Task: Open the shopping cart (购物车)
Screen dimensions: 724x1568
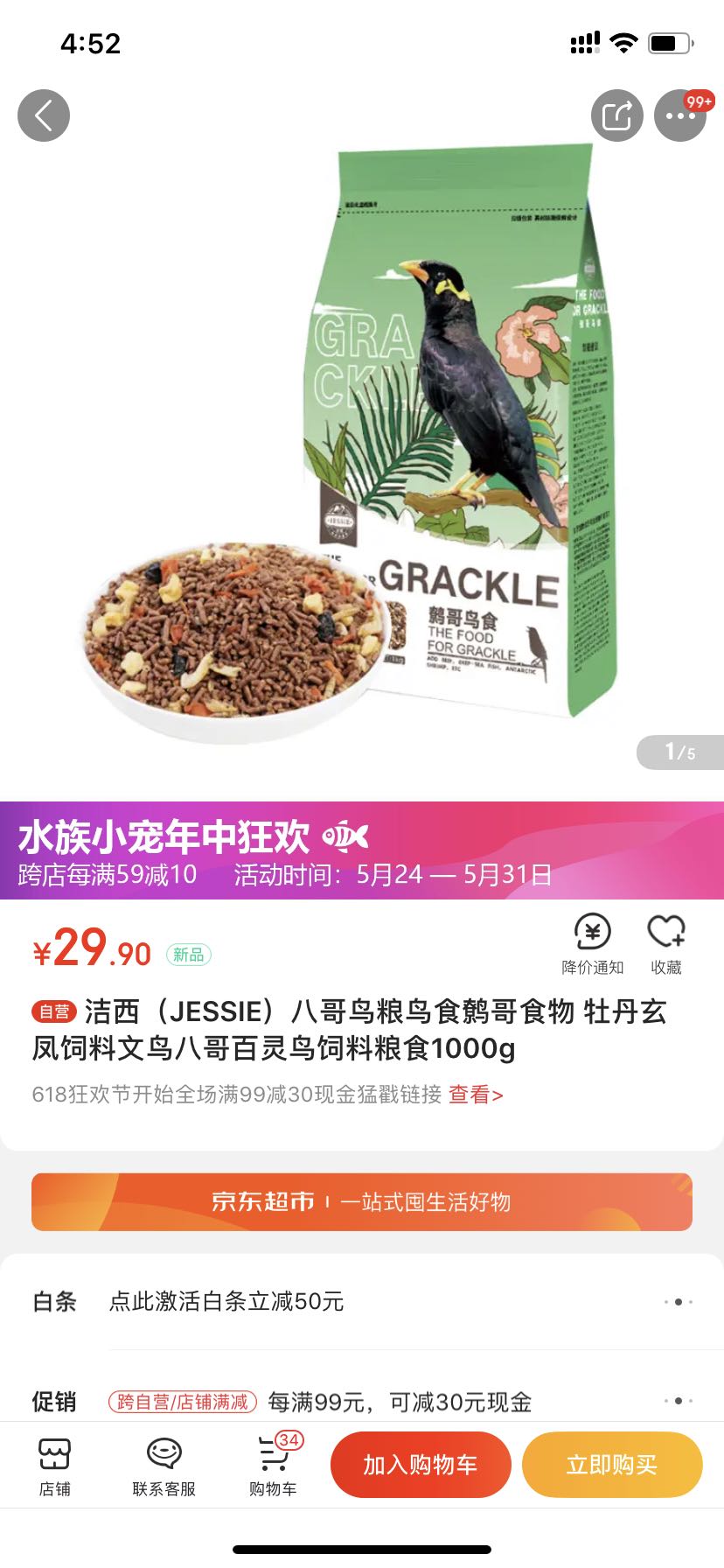Action: [273, 1466]
